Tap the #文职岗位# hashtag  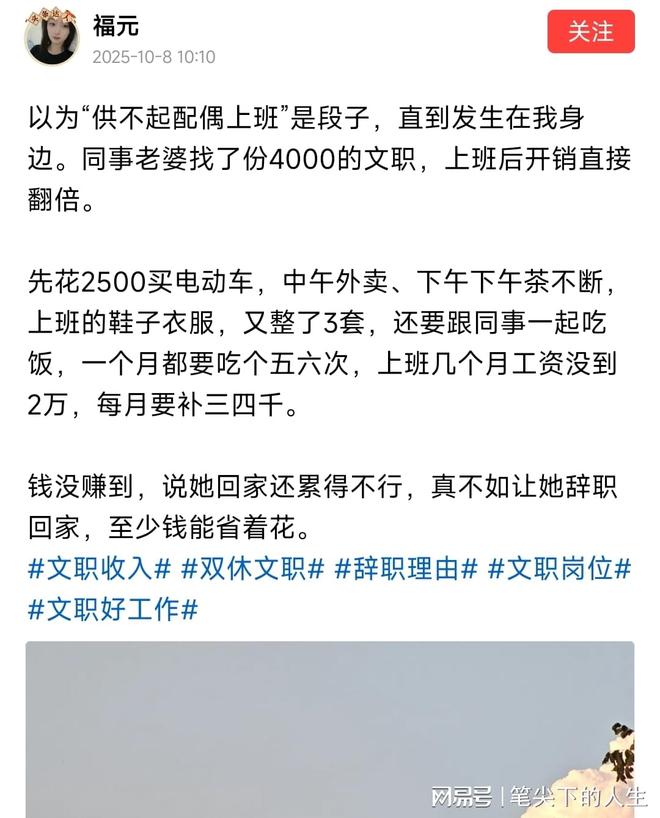tap(558, 569)
